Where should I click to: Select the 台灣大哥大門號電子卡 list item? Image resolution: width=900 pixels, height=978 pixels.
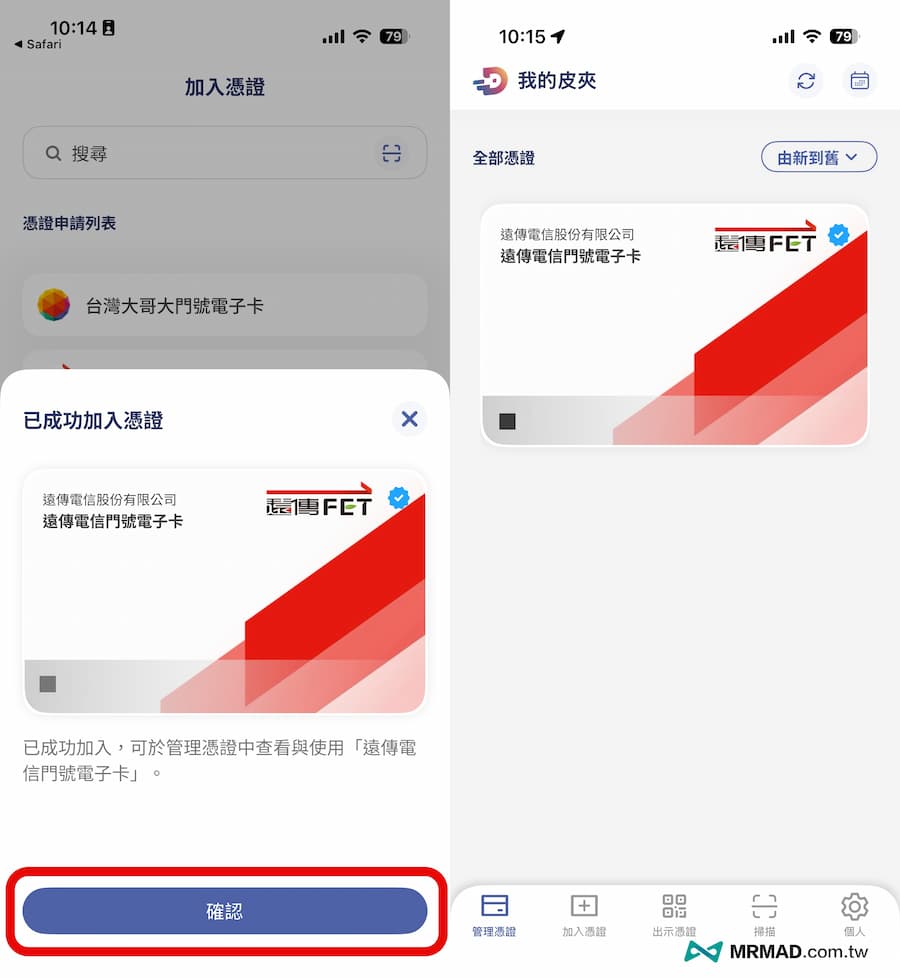[224, 304]
